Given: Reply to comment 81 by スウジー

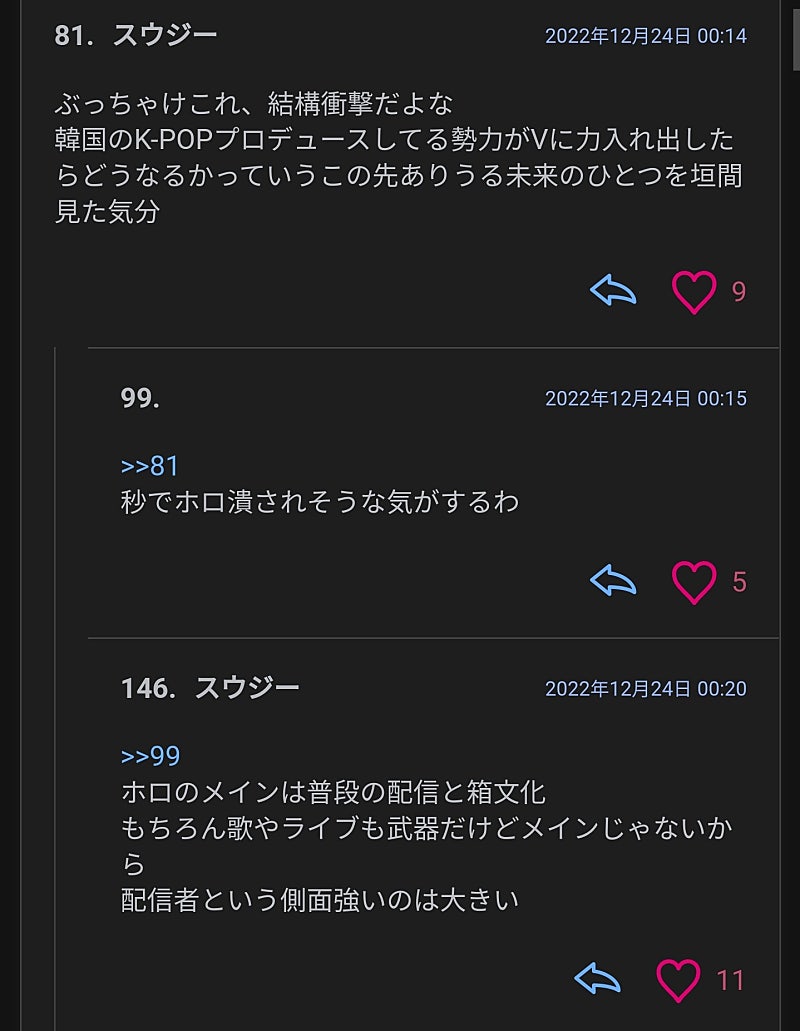Looking at the screenshot, I should (x=613, y=291).
